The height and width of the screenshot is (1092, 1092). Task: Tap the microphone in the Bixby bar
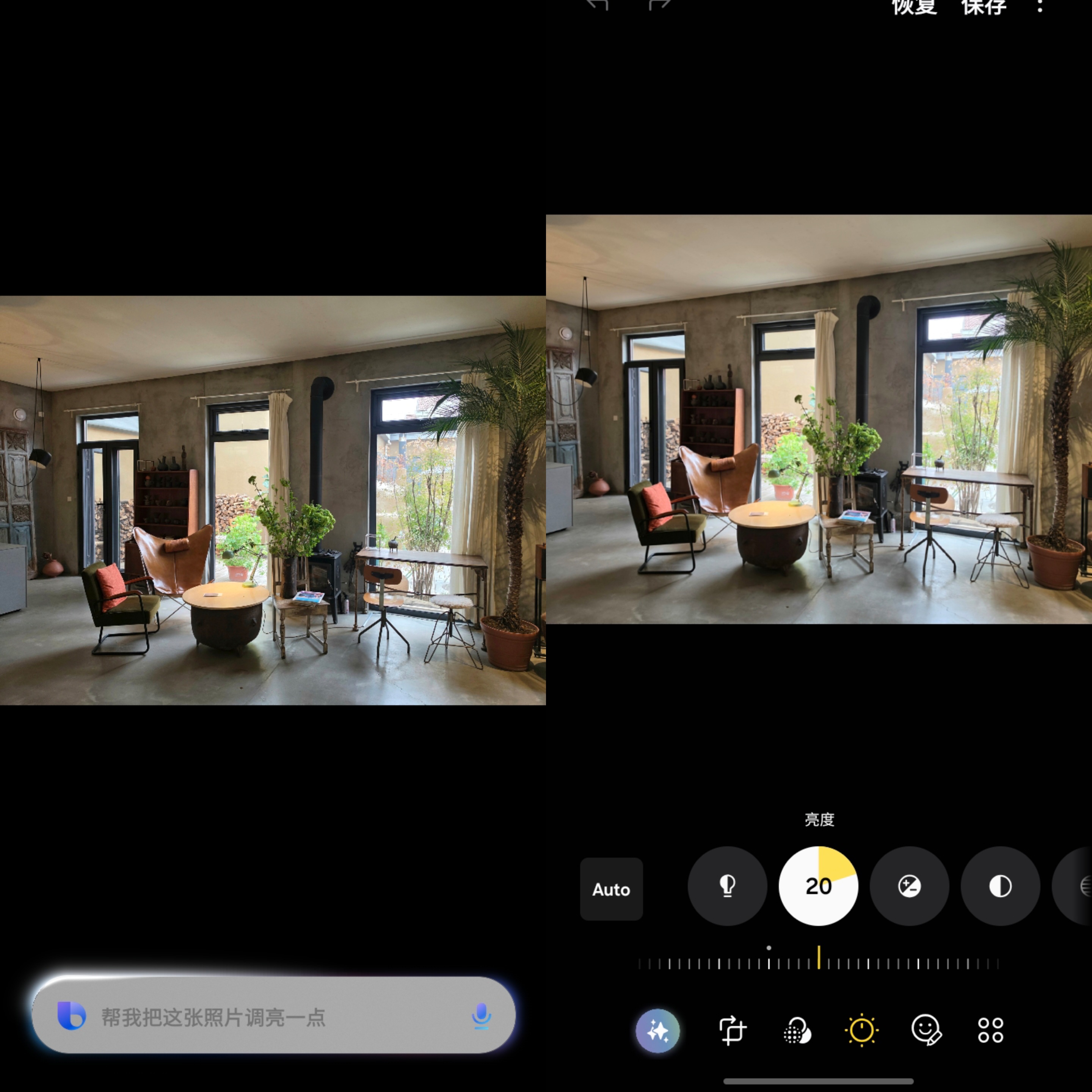click(481, 1016)
